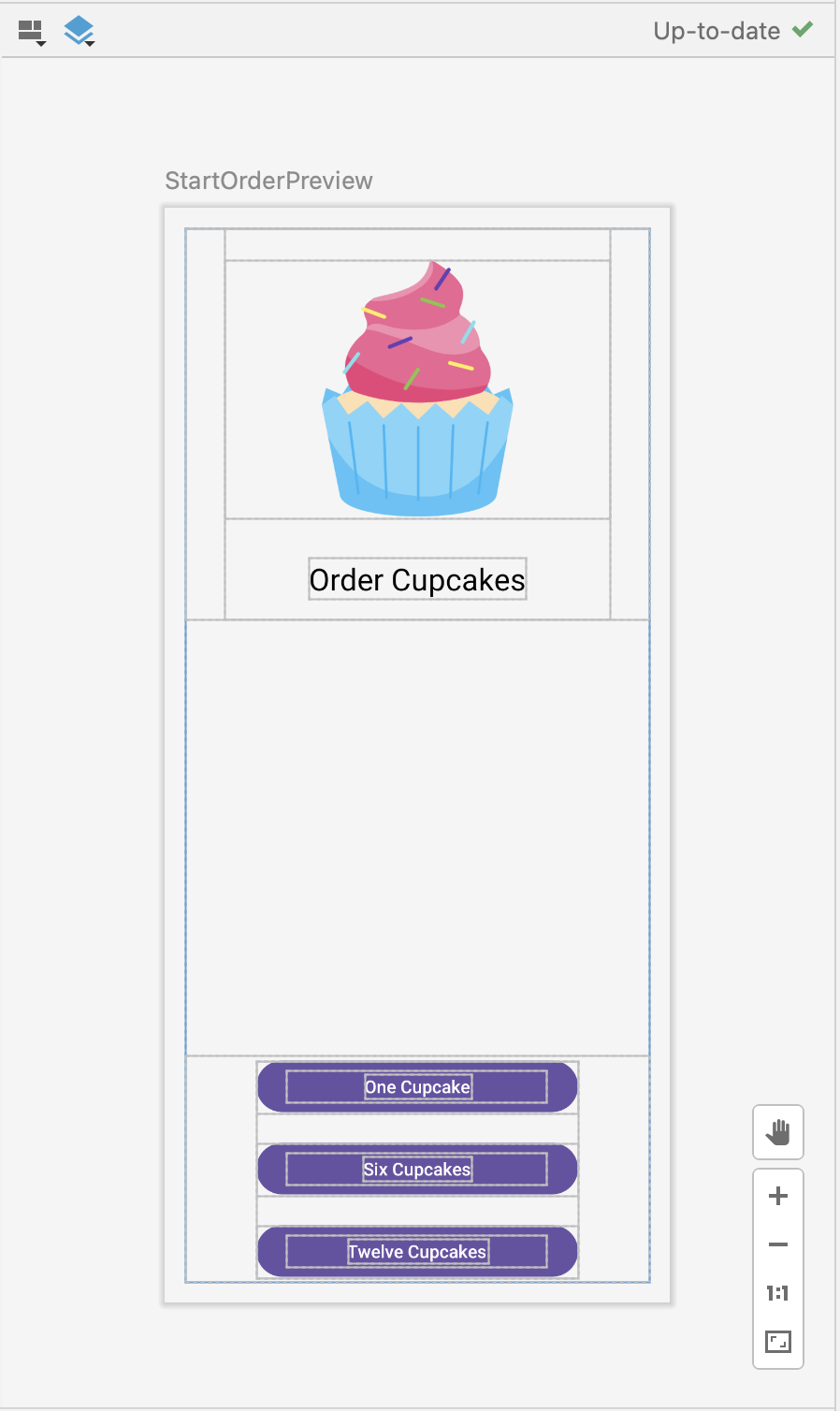
Task: Choose the Six Cupcakes option
Action: (x=417, y=1170)
